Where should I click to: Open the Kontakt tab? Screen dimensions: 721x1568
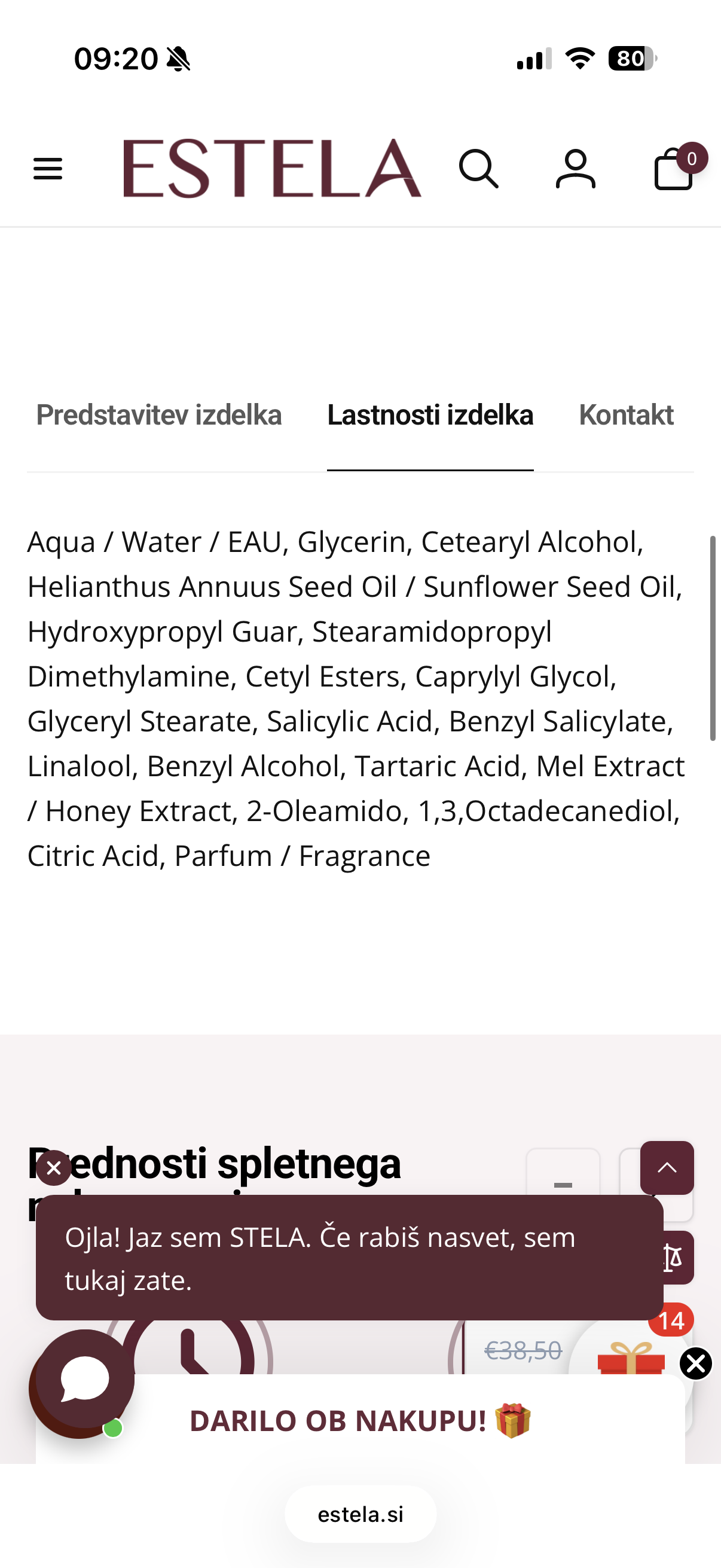(626, 414)
